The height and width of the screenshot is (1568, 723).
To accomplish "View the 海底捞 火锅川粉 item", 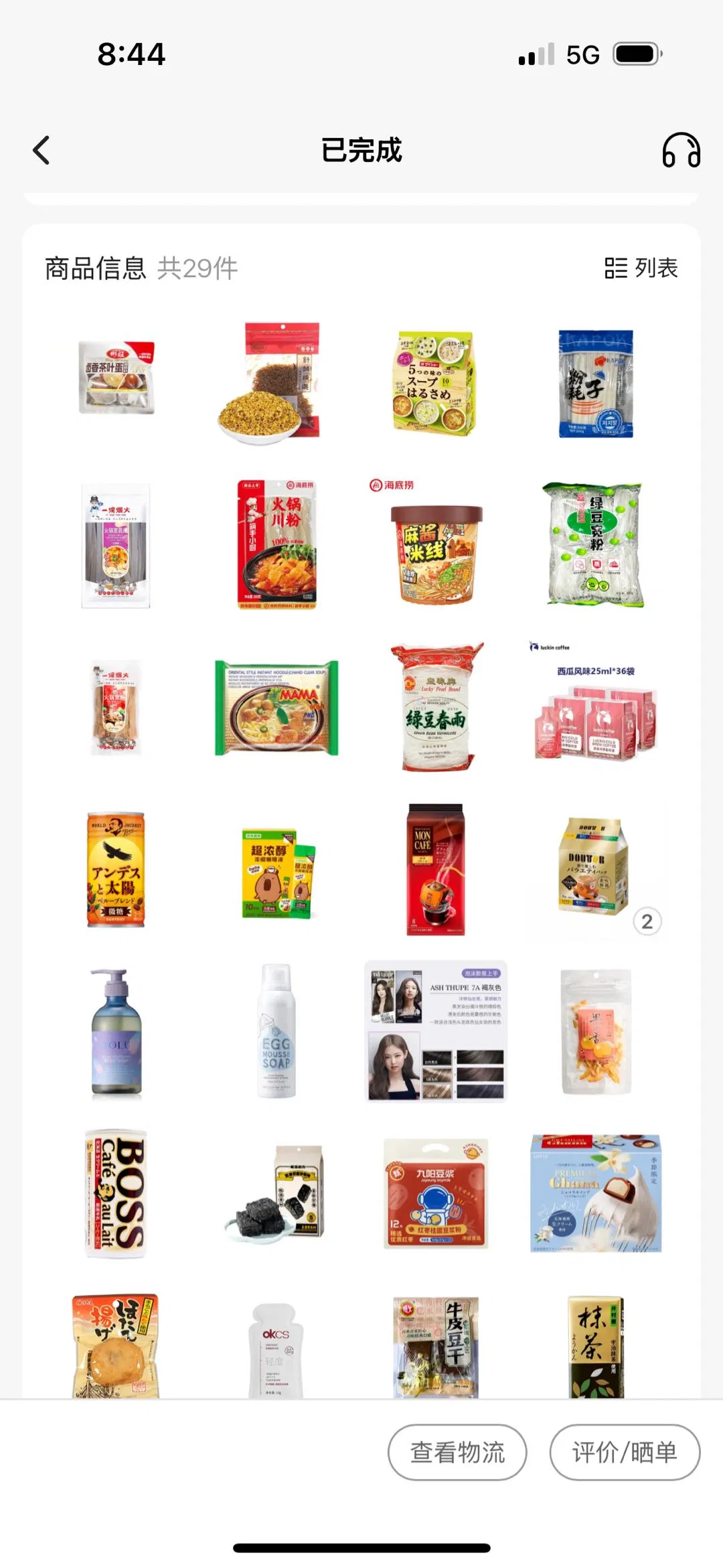I will 277,544.
